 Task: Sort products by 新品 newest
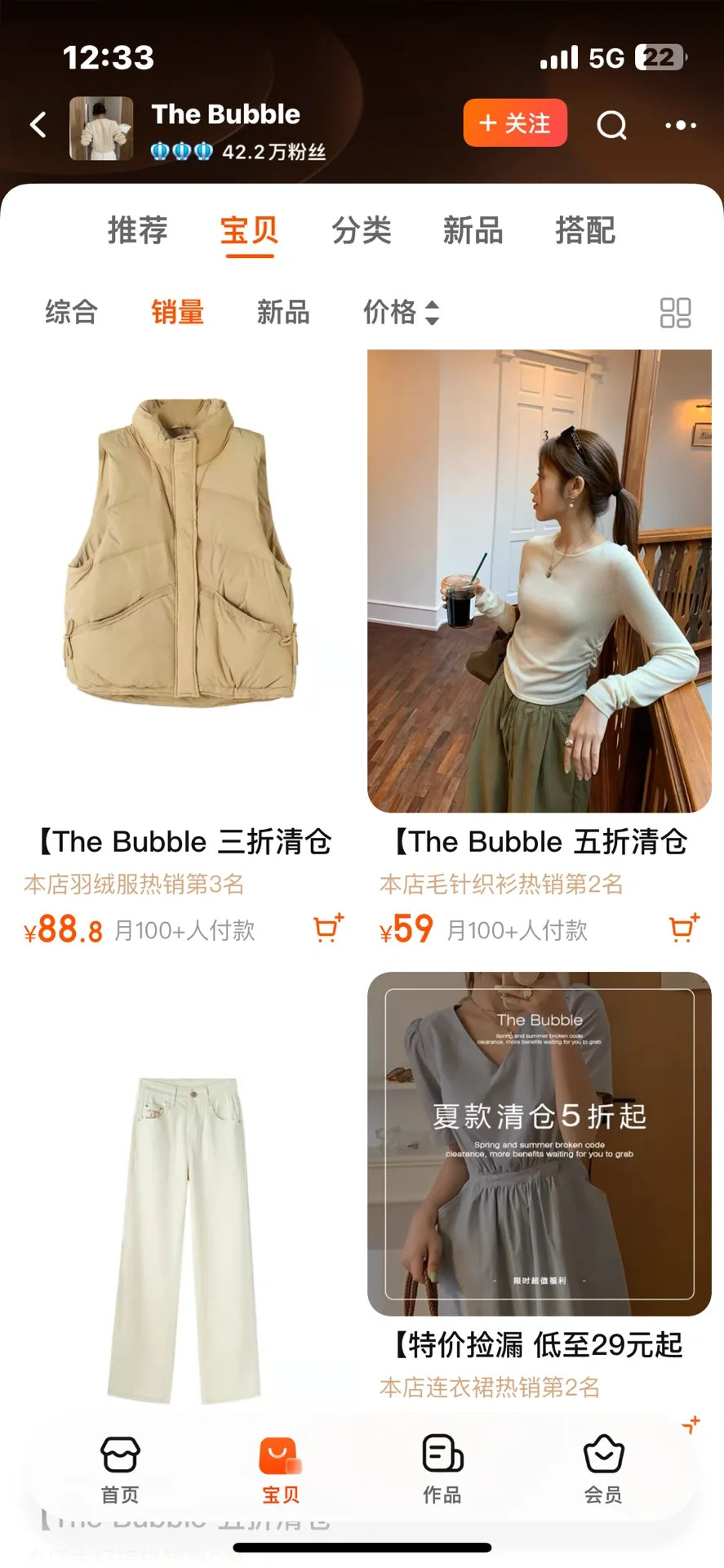[282, 312]
